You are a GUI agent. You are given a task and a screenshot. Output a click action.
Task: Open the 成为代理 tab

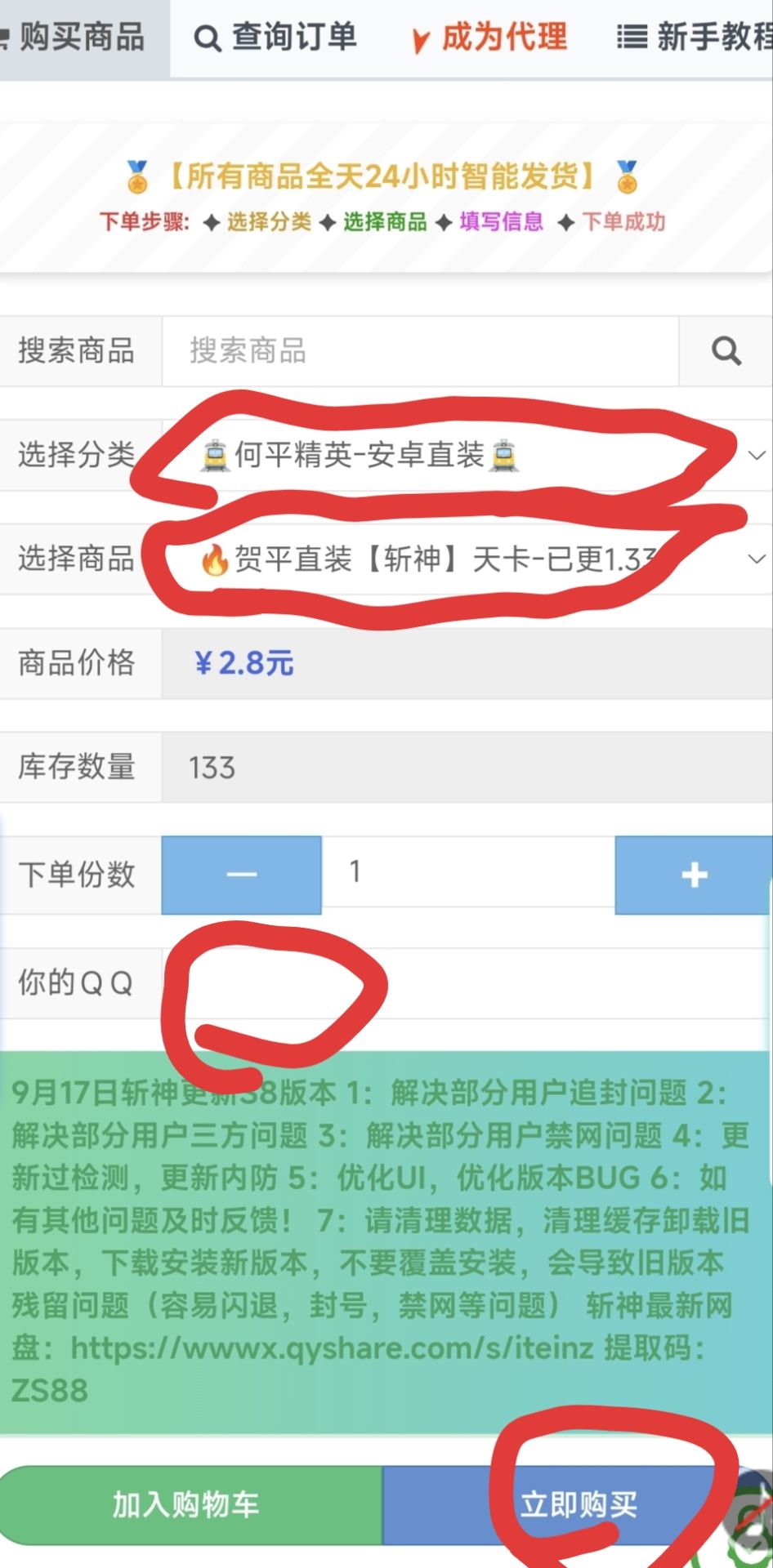[x=490, y=38]
